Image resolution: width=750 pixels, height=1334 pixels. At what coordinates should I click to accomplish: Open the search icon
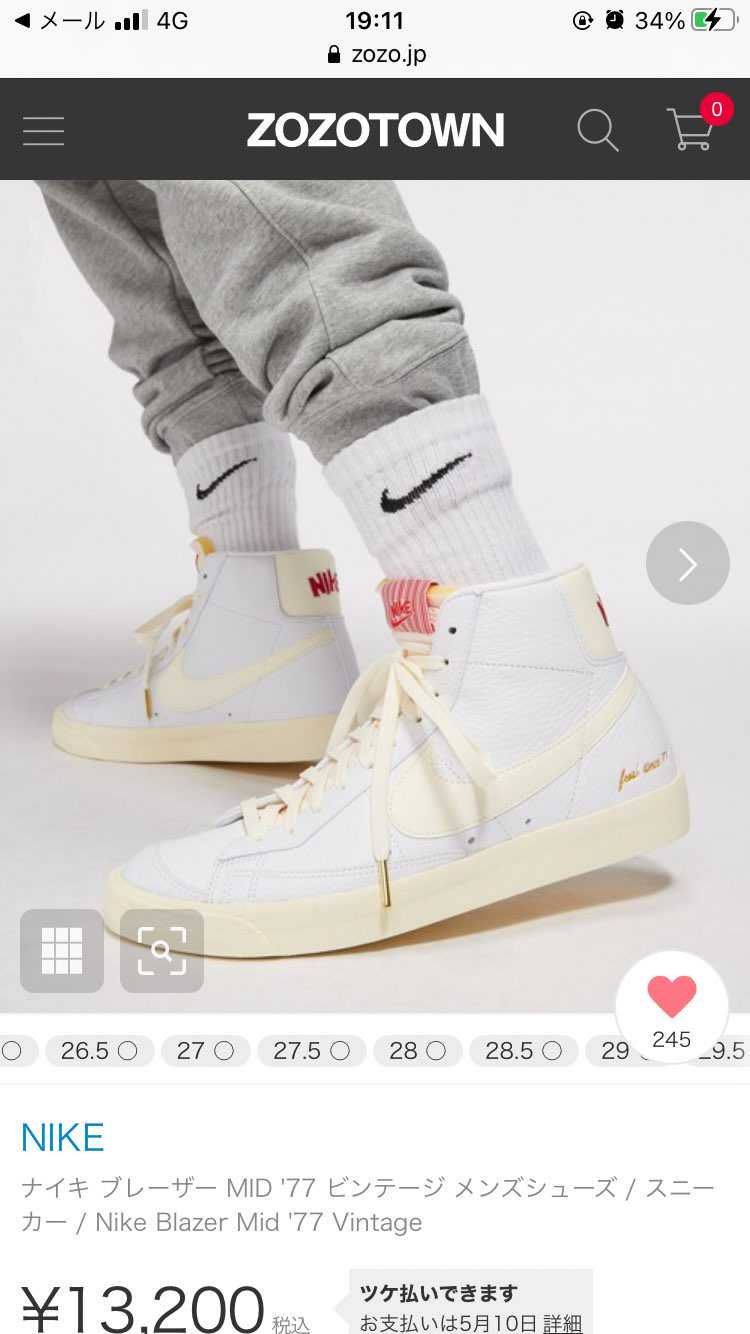(597, 130)
